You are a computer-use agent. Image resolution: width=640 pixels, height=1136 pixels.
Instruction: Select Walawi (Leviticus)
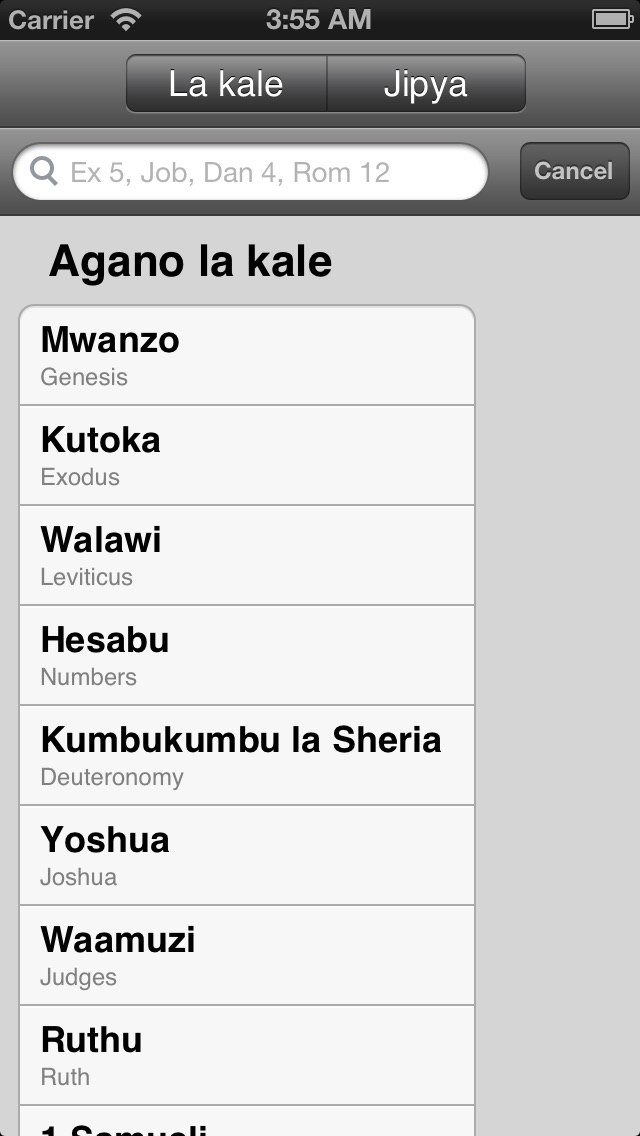[247, 555]
